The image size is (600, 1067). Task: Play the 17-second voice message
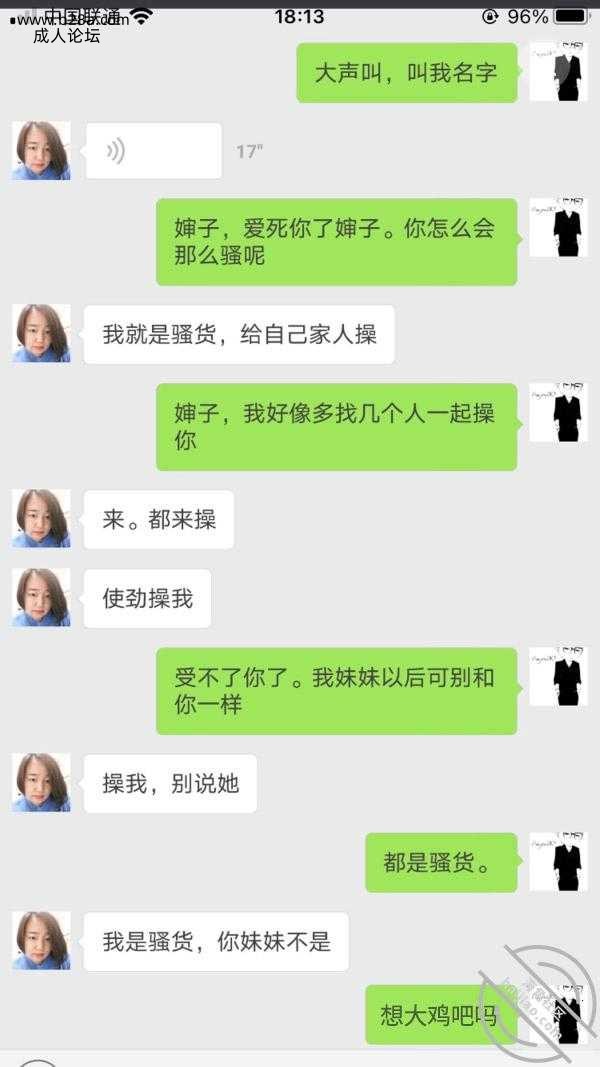coord(153,151)
